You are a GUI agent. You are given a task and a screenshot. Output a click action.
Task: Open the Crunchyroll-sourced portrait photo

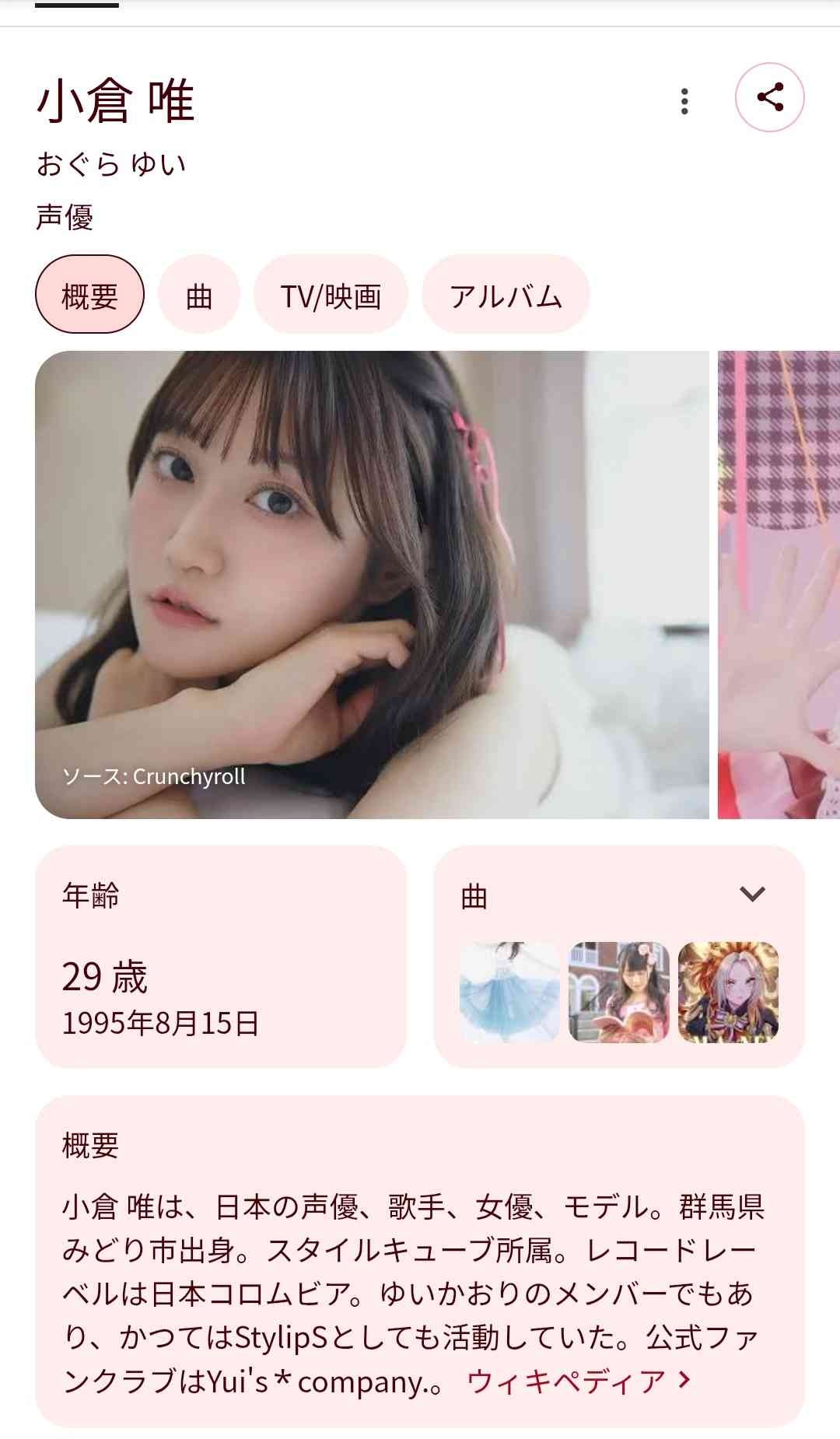(x=372, y=583)
